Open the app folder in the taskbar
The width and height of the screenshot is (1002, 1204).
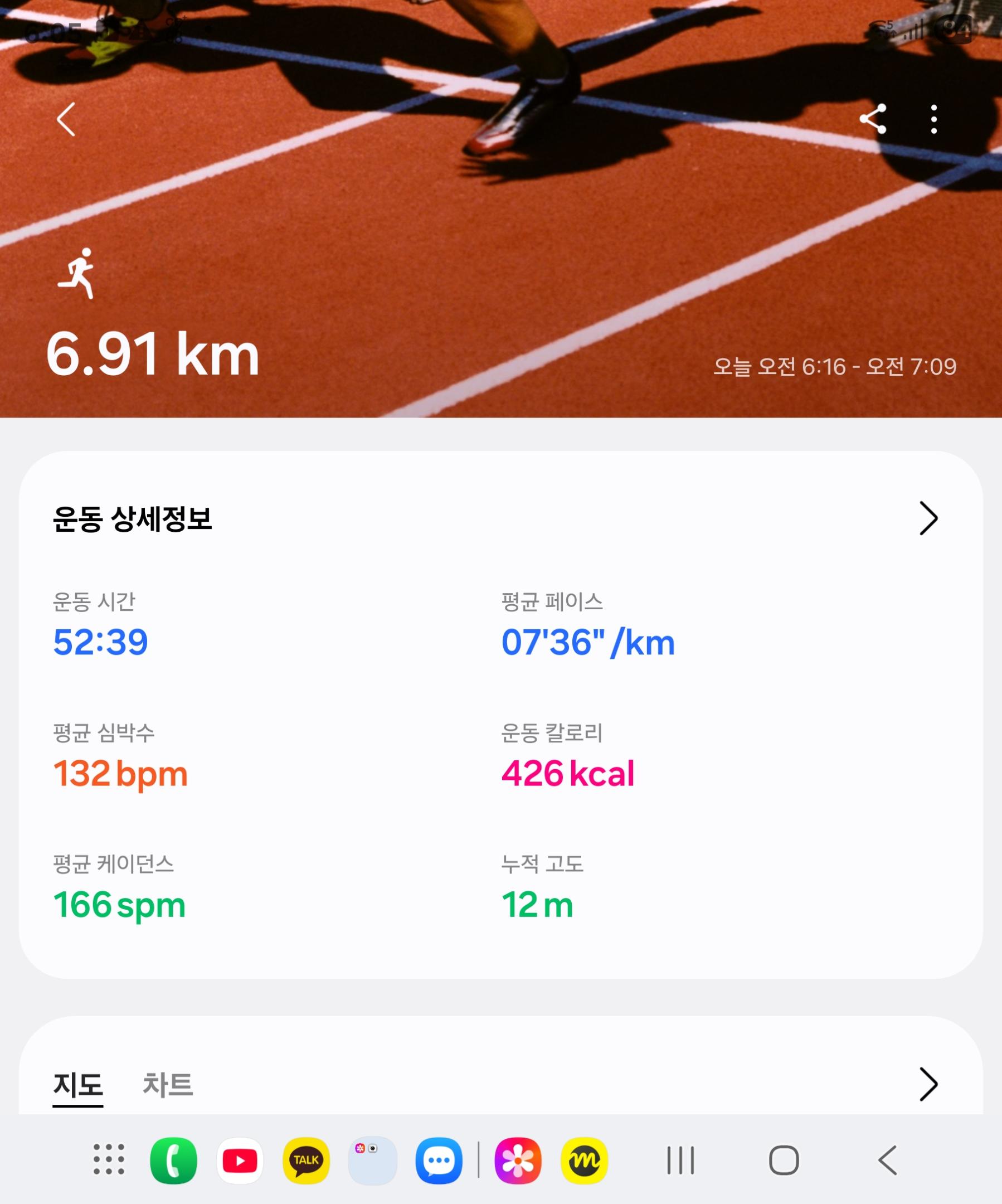click(373, 1161)
